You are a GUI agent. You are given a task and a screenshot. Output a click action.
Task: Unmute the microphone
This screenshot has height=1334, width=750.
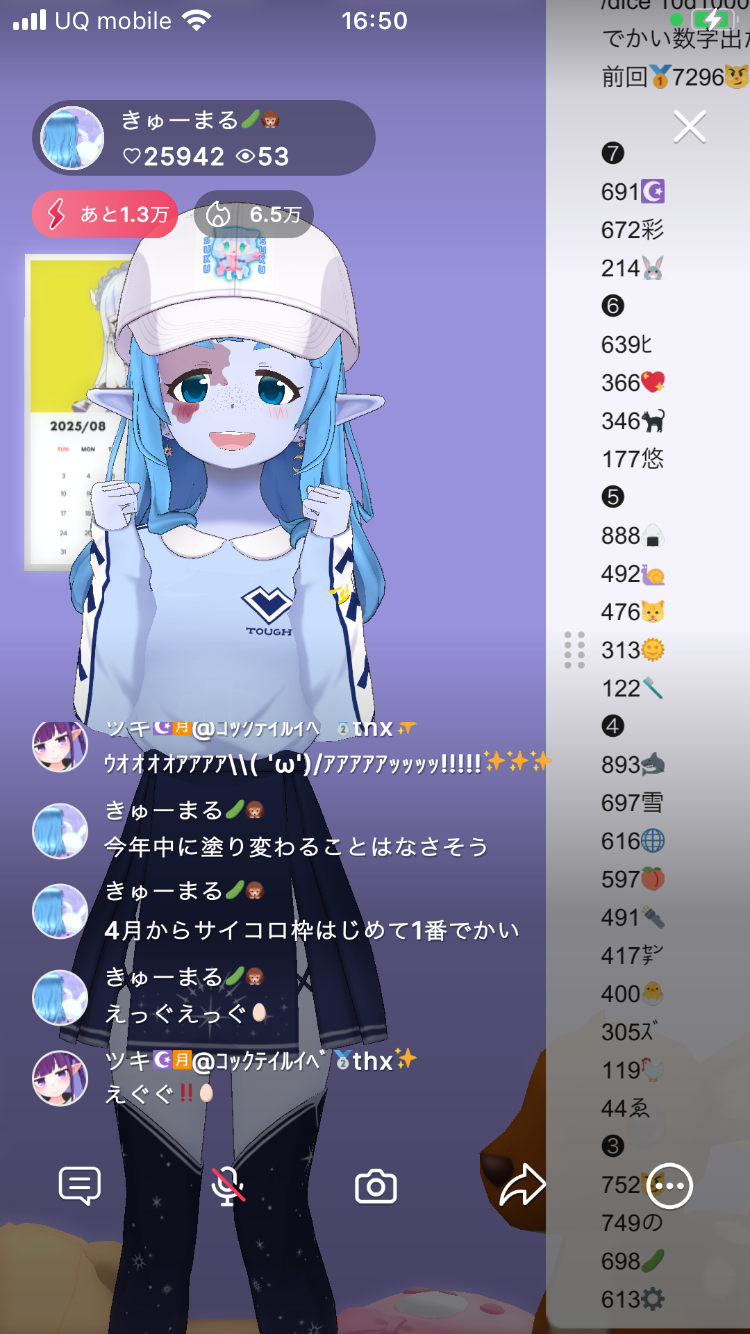click(x=229, y=1186)
